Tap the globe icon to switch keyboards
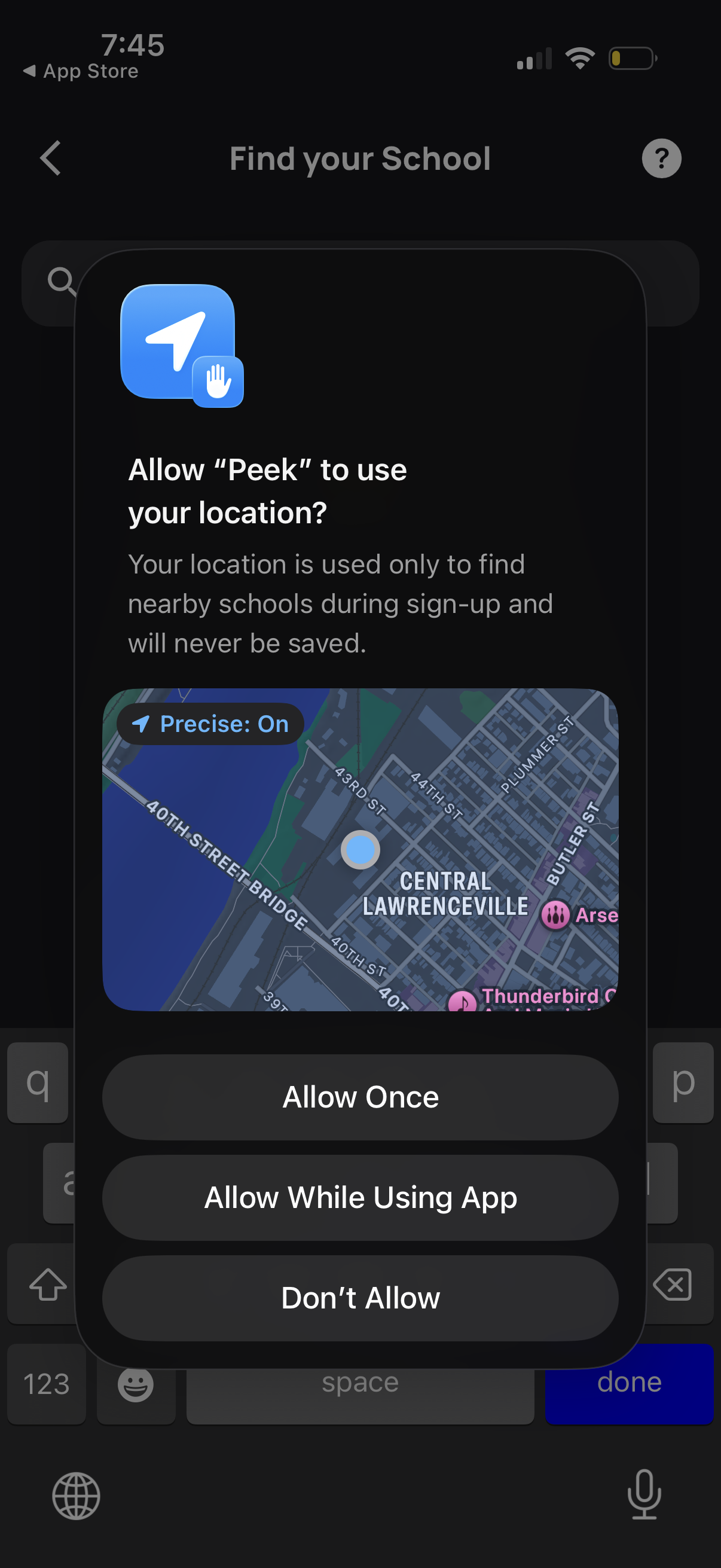This screenshot has height=1568, width=721. coord(75,1496)
